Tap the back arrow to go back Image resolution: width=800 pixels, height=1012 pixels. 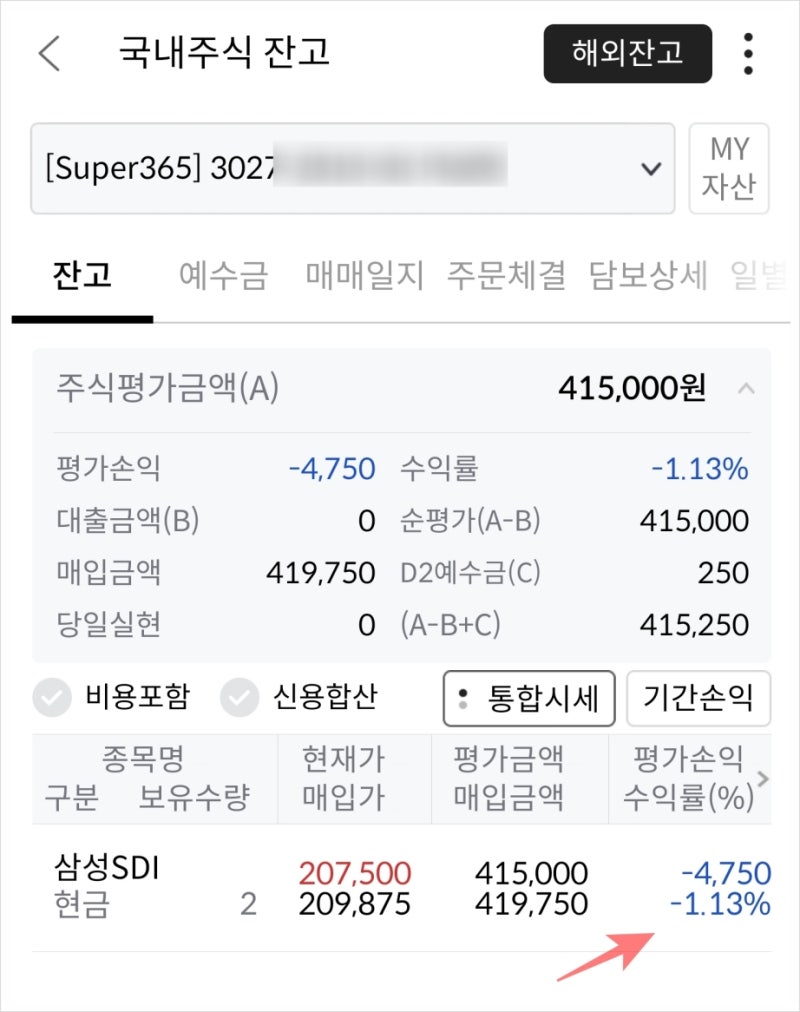pos(48,53)
